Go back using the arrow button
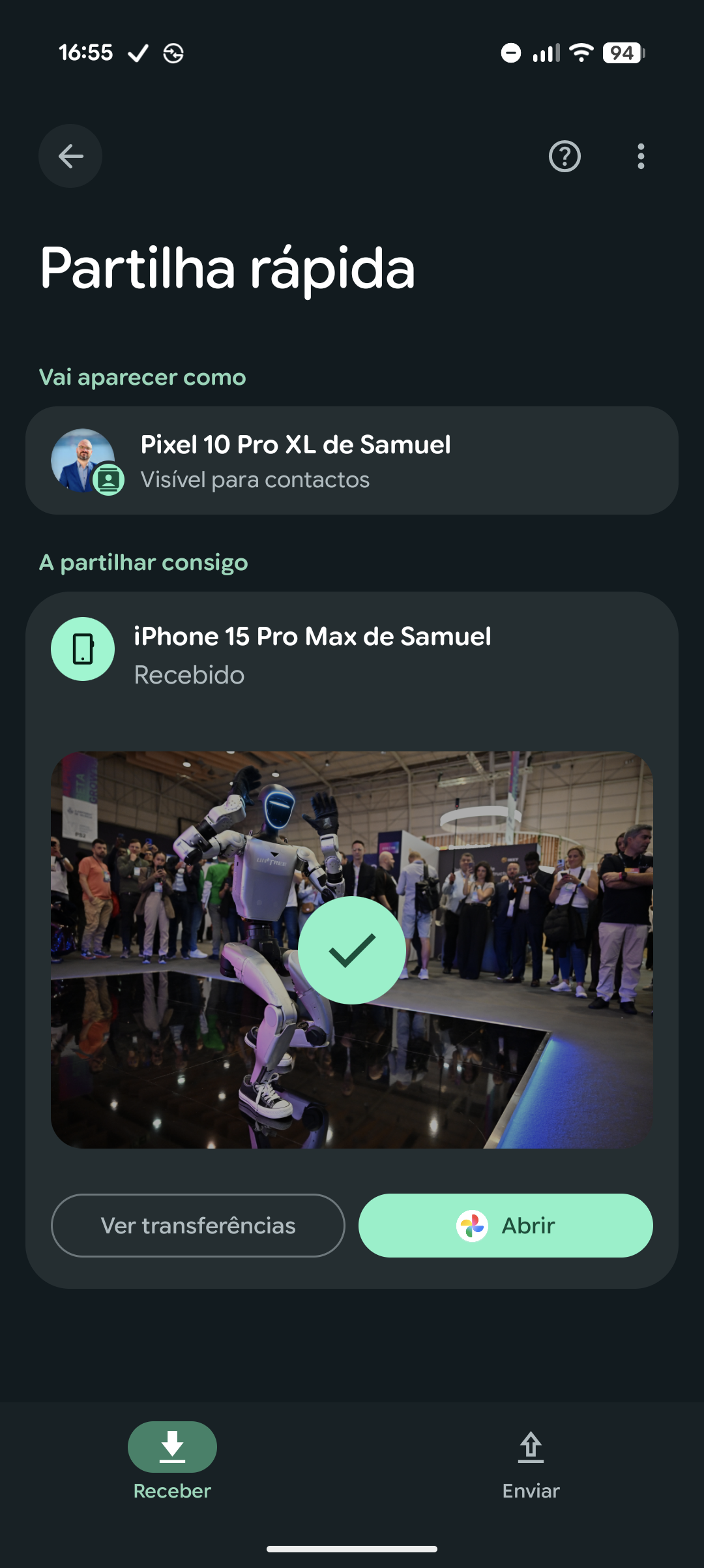 [70, 156]
